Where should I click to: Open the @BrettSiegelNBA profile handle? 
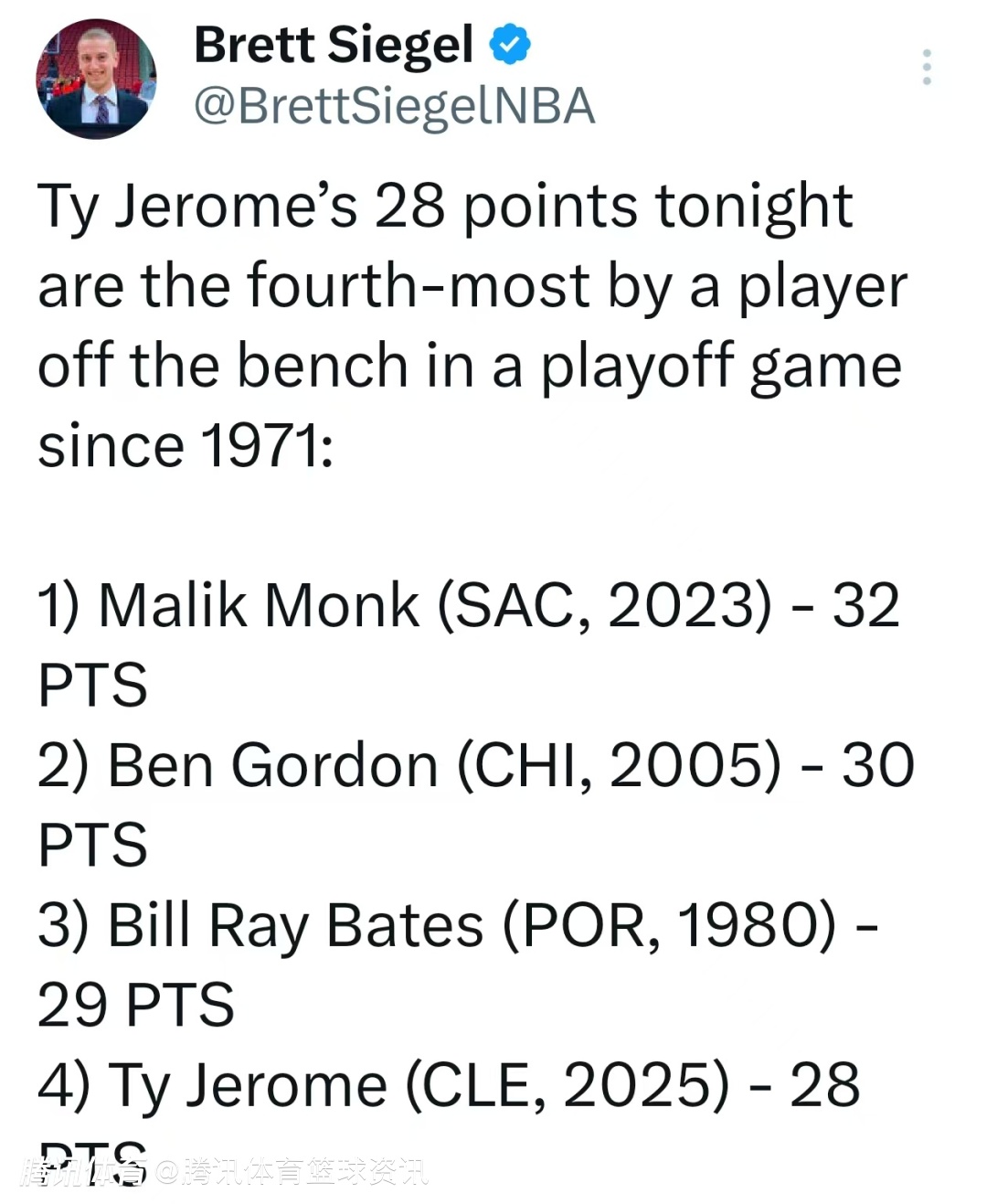tap(394, 106)
